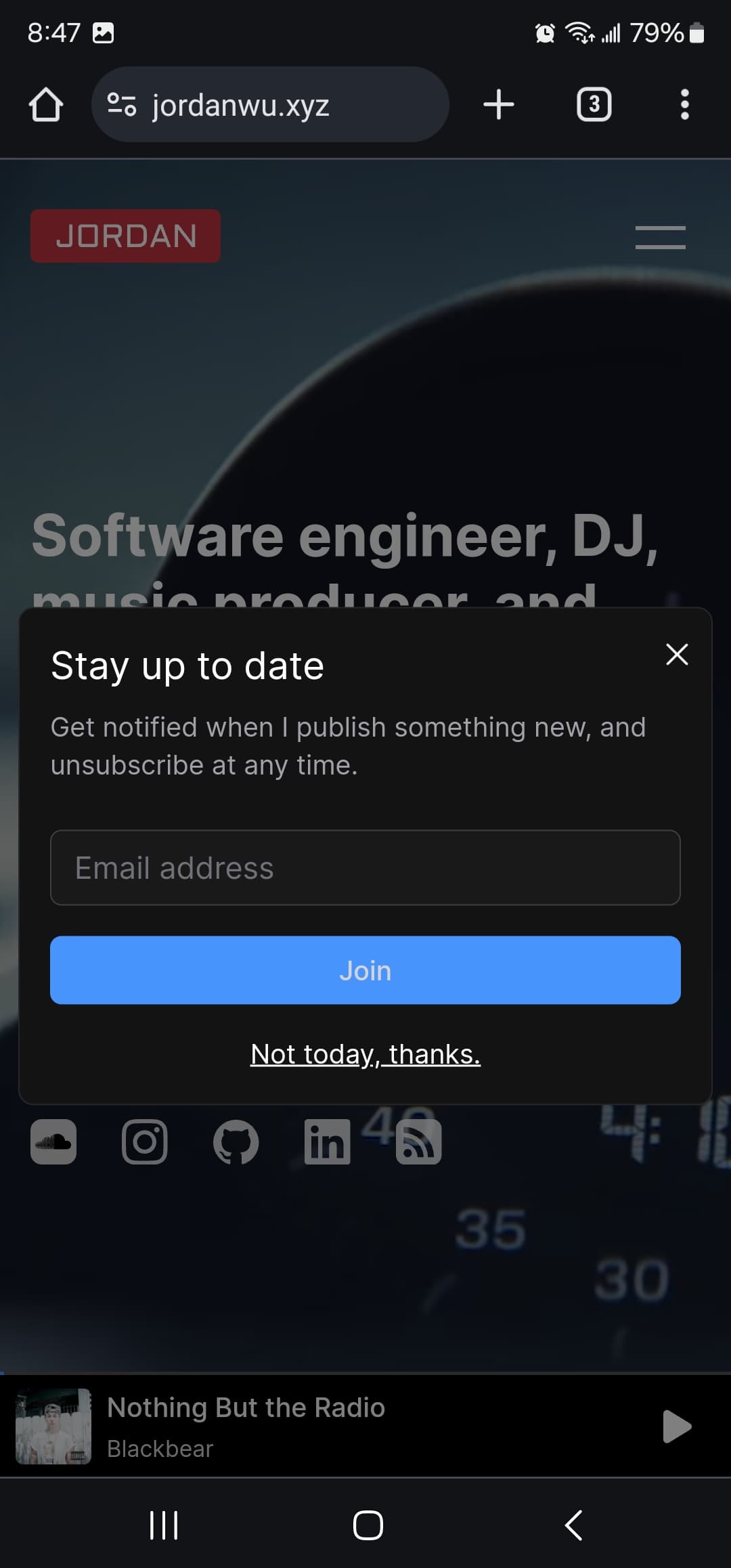Open the recent apps navigation button

(164, 1525)
